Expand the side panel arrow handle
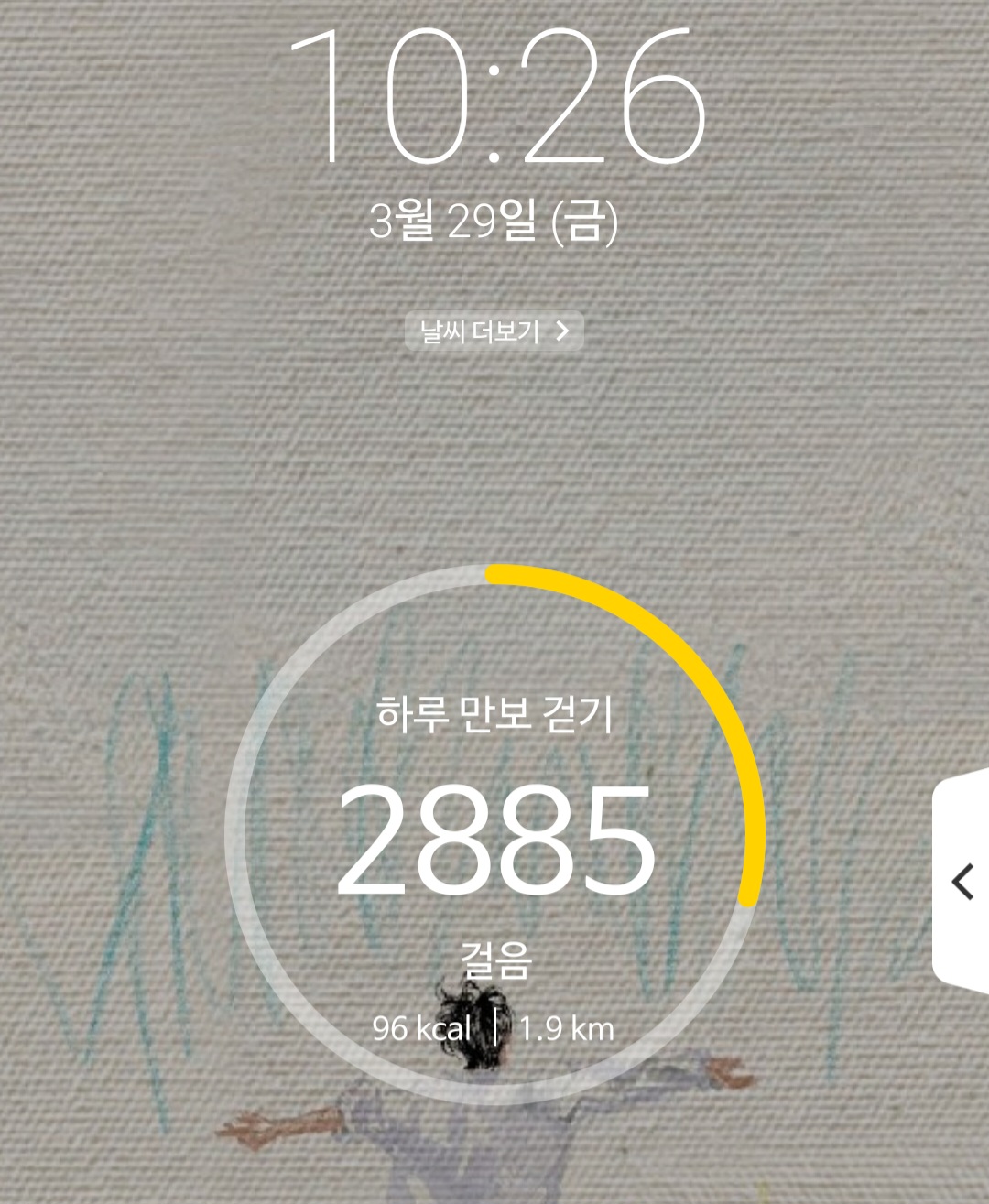Screen dimensions: 989x1204 pos(962,882)
